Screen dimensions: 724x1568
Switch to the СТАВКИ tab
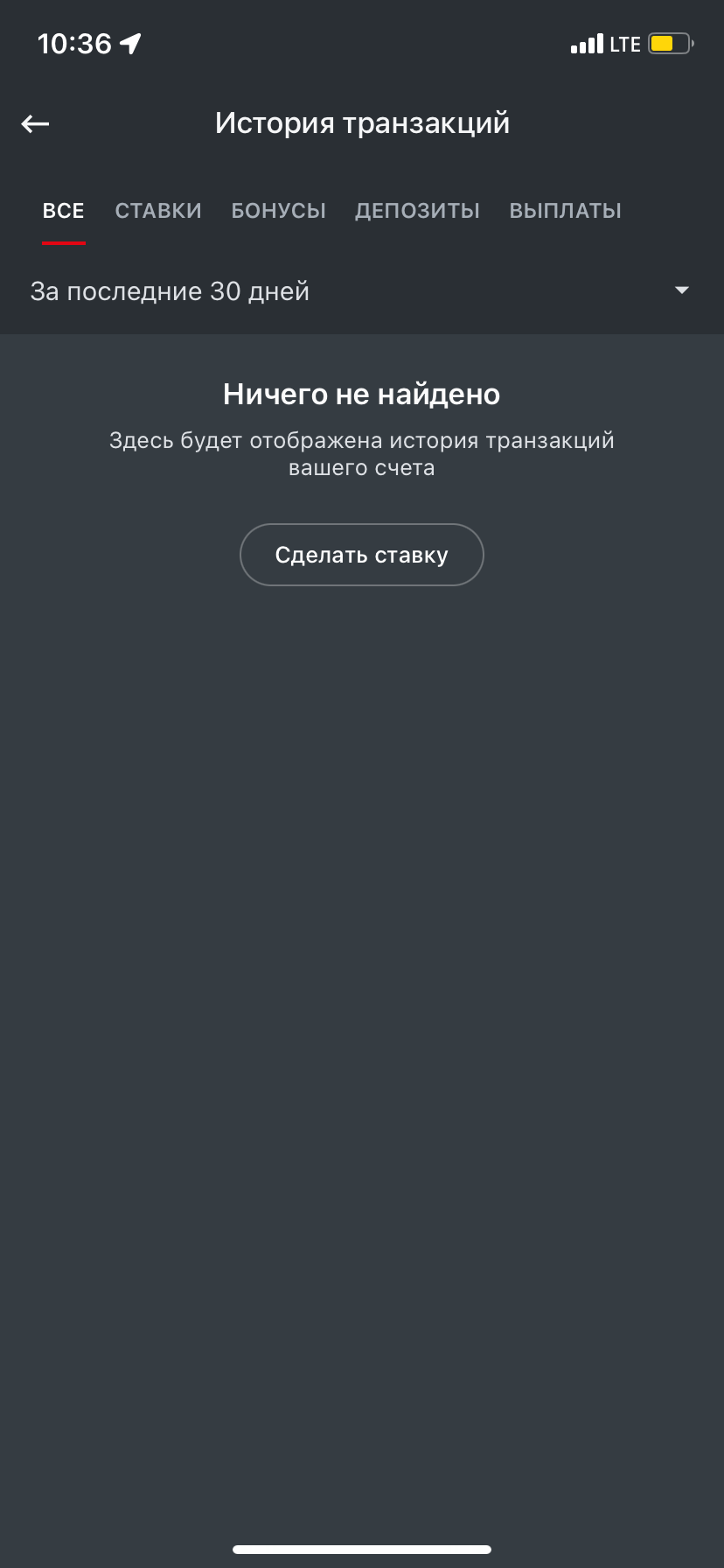click(158, 211)
